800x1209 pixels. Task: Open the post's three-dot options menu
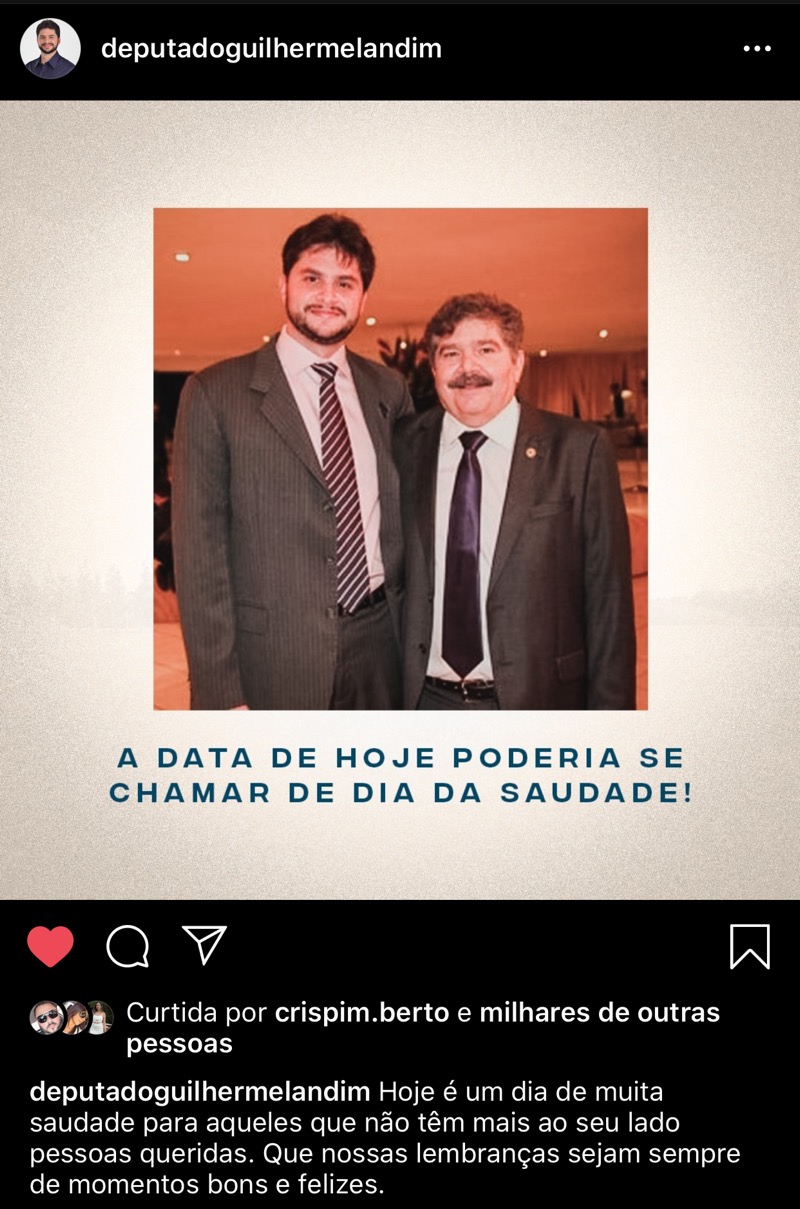pos(757,48)
